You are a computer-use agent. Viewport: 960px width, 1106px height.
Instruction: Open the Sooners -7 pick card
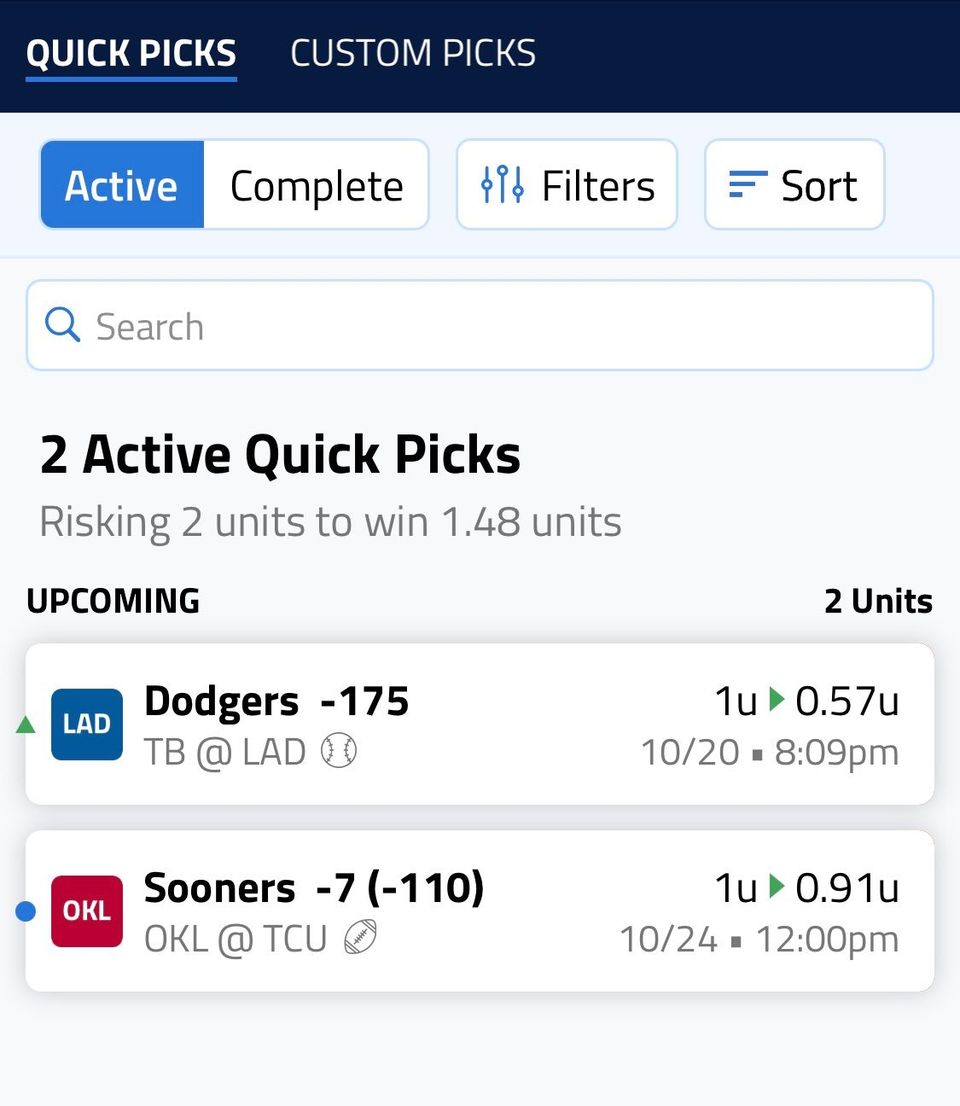pos(480,911)
